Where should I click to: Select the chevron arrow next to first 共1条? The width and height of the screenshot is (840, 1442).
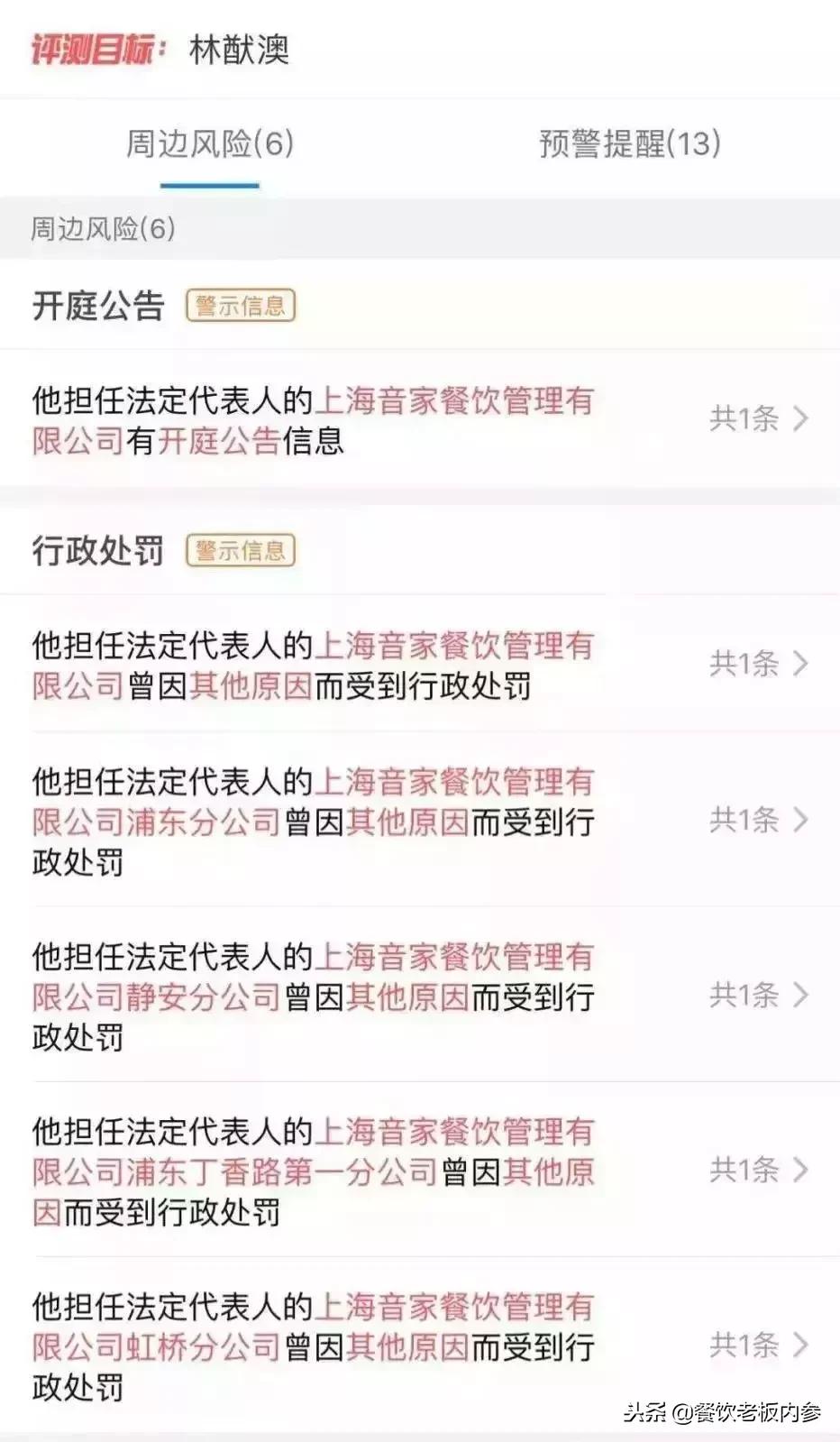tap(799, 419)
